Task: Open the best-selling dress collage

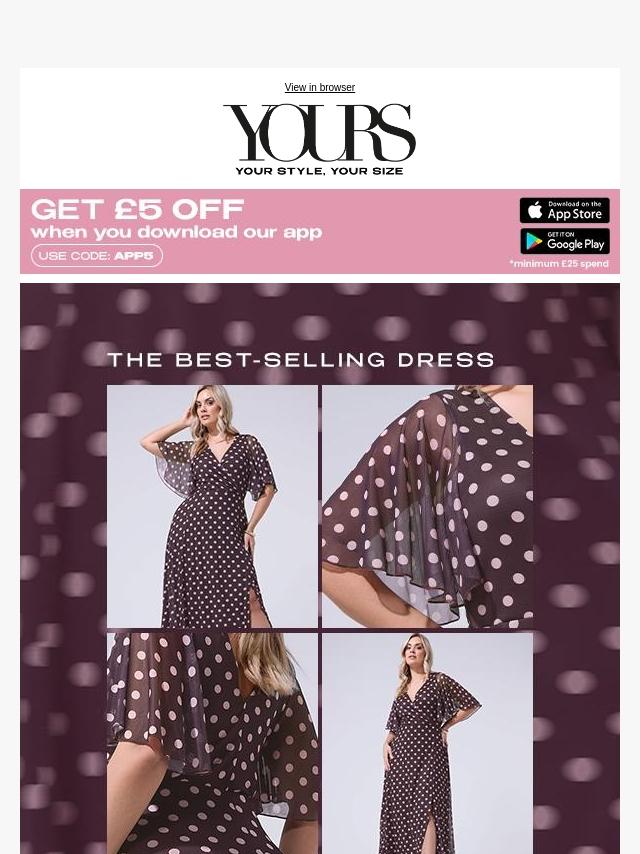Action: click(320, 600)
